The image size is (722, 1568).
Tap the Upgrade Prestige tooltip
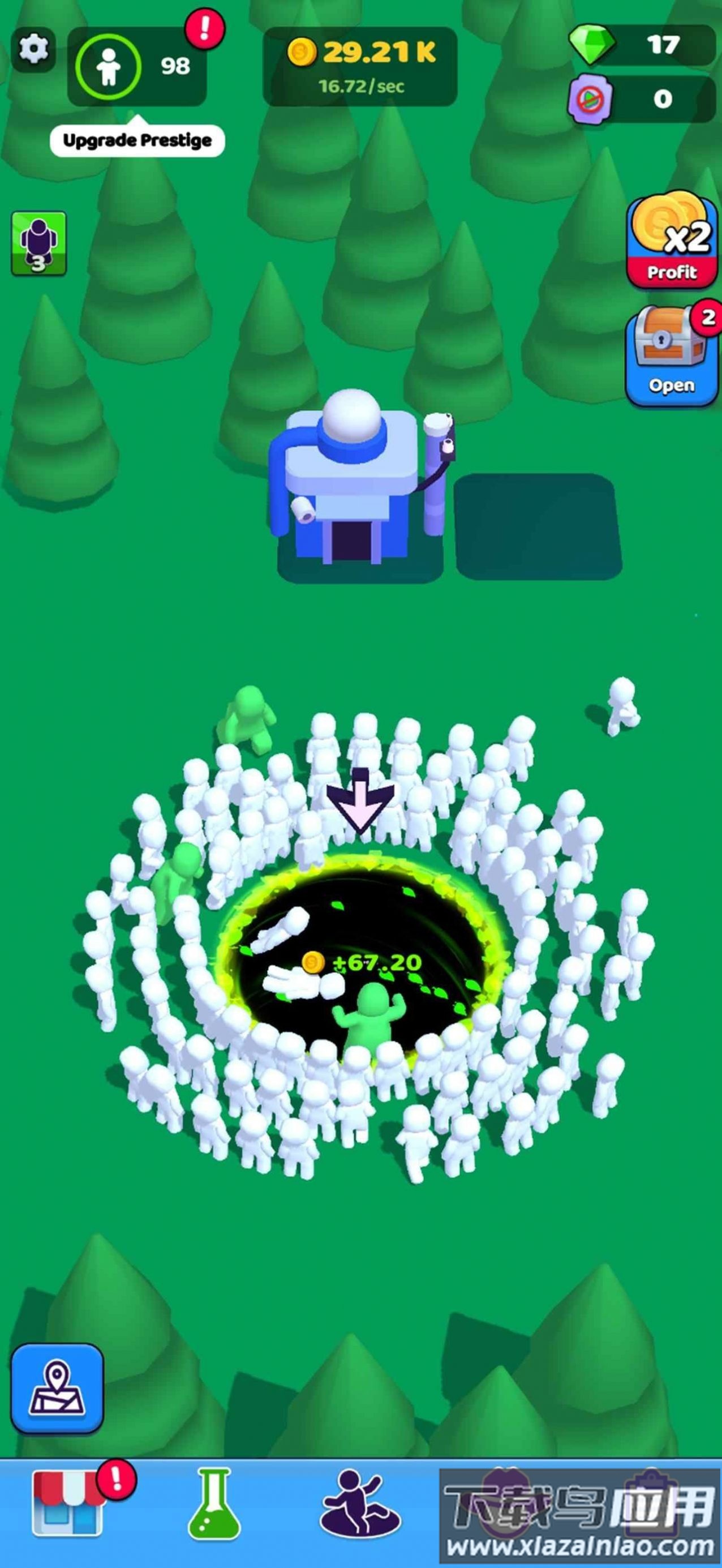pos(137,140)
